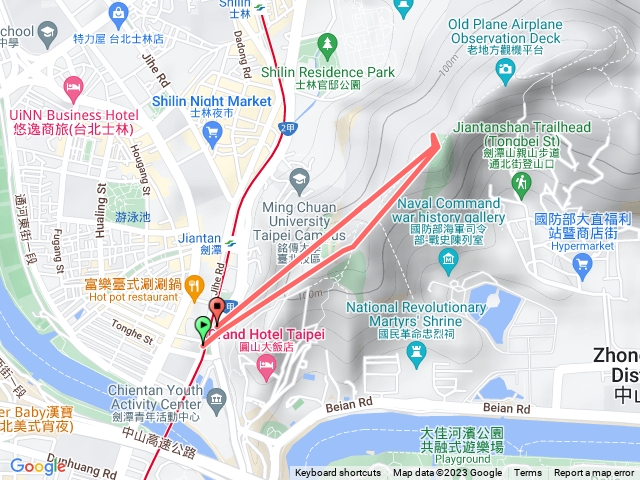Tap Jiantanshan Trailhead hiking marker

(x=520, y=182)
